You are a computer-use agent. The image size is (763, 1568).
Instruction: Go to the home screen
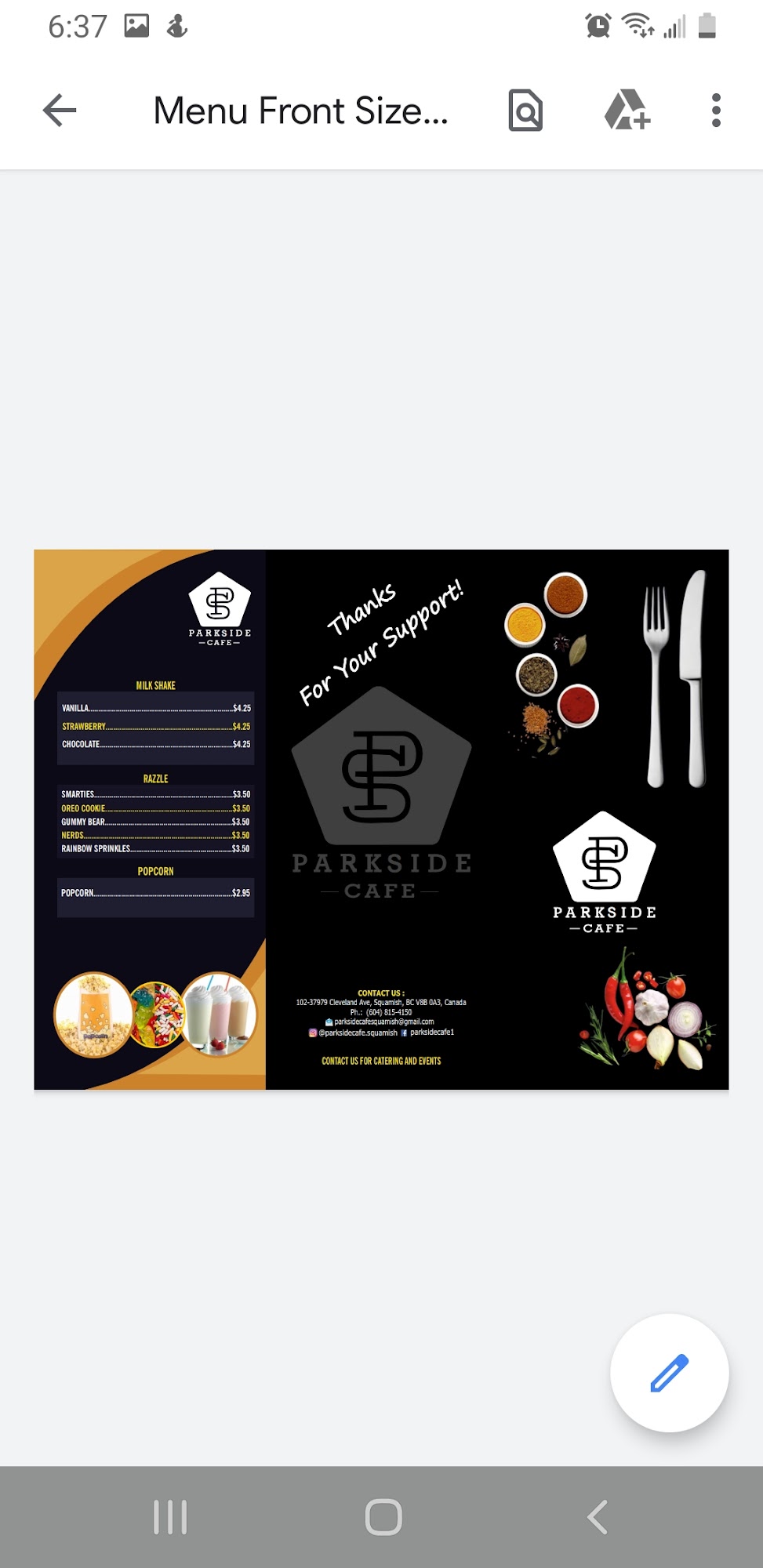[x=383, y=1517]
